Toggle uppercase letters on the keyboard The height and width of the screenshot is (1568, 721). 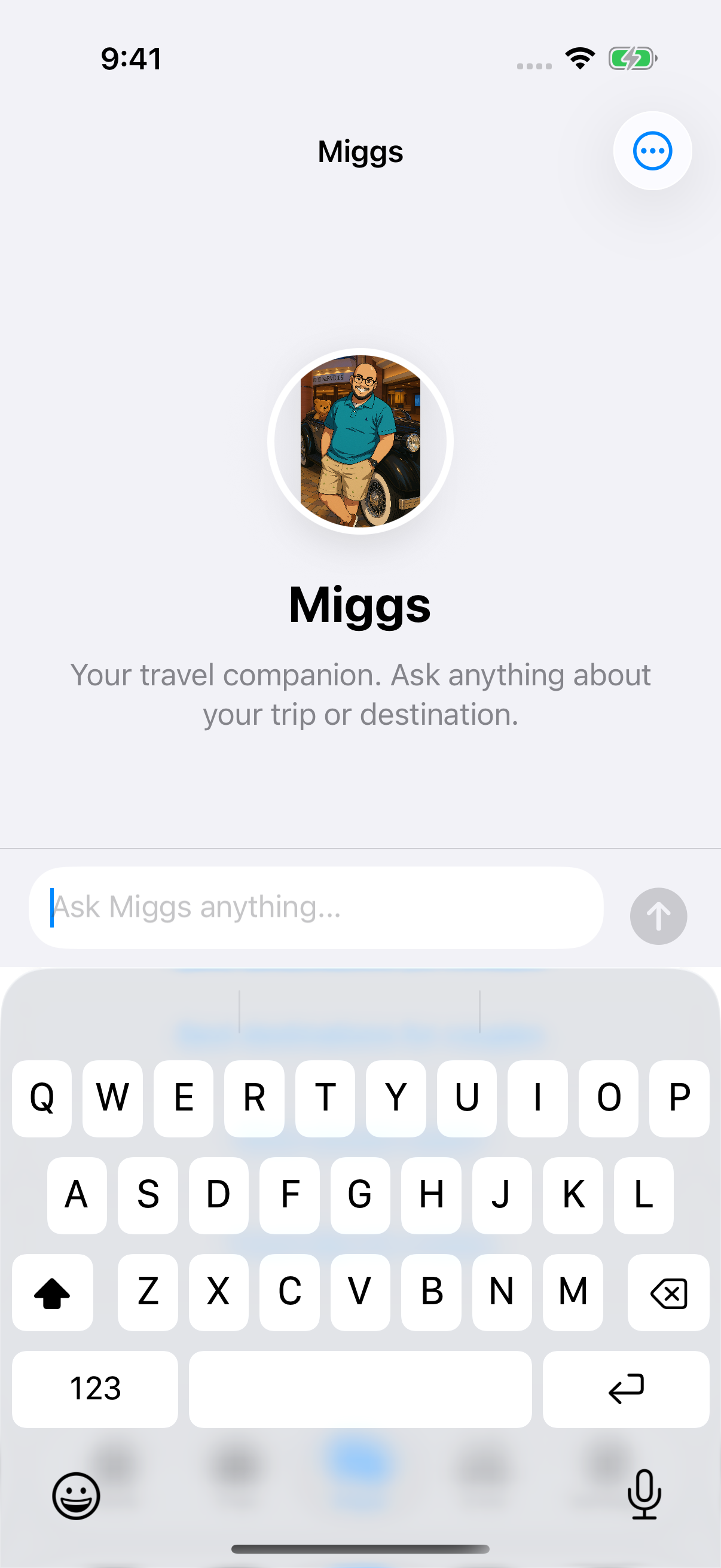tap(53, 1292)
